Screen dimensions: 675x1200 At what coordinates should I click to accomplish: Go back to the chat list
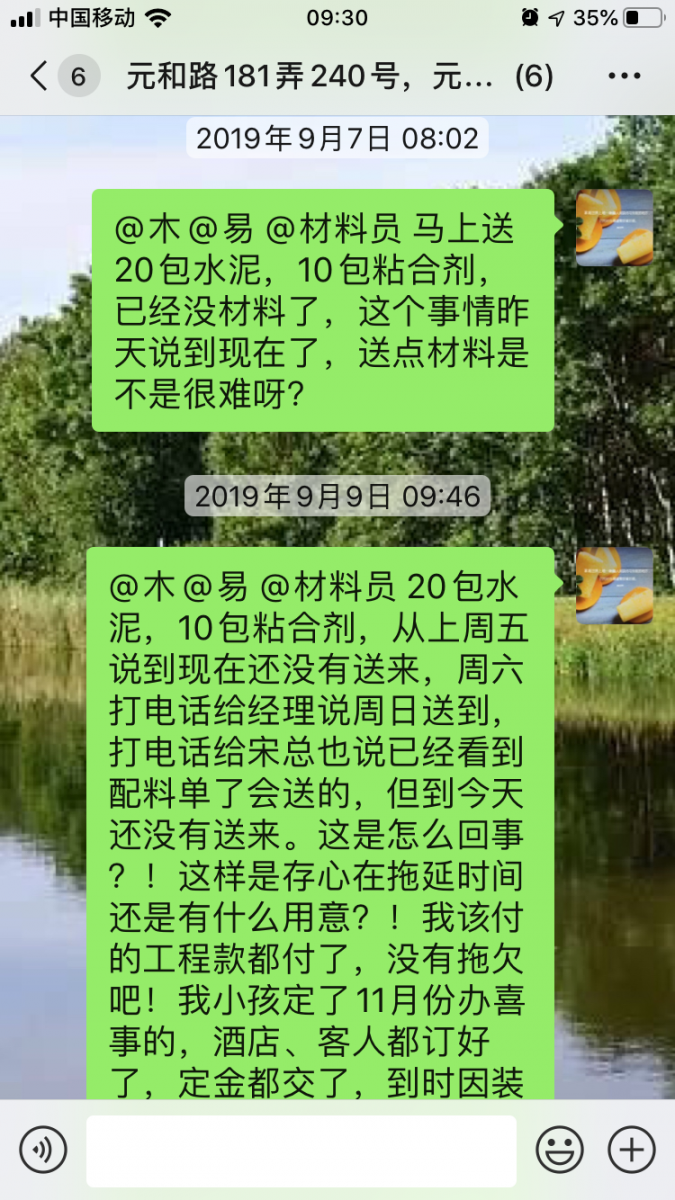[x=40, y=76]
